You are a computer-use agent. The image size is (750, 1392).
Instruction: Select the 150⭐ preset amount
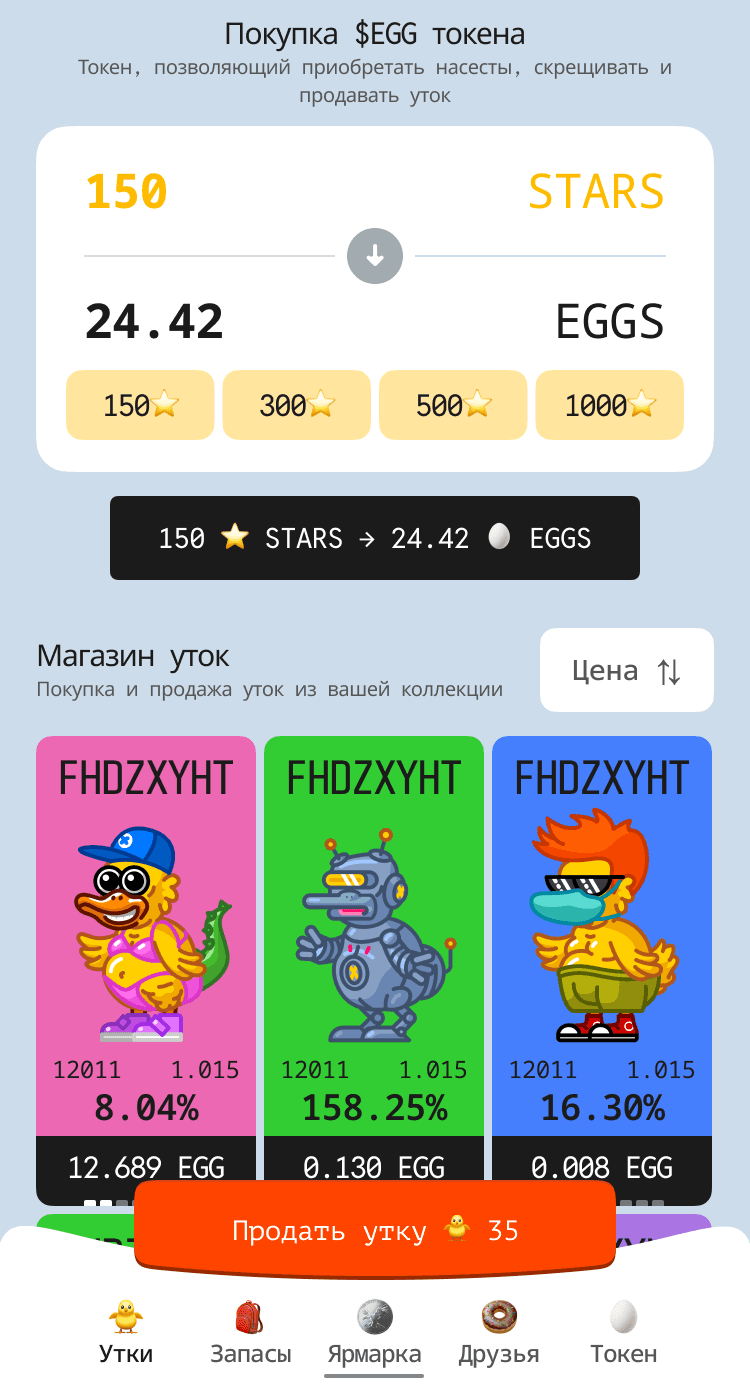click(140, 405)
